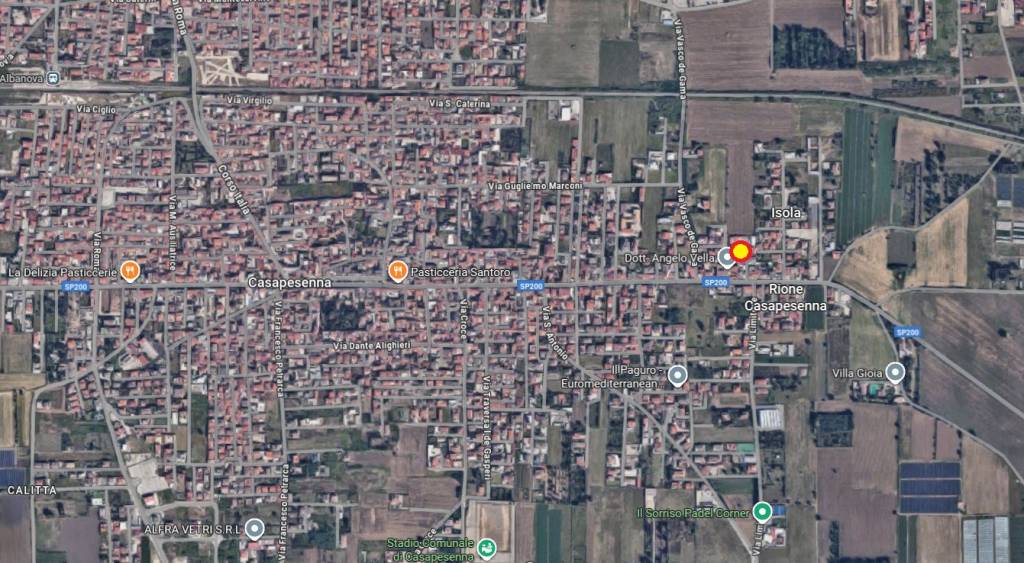Open the Villa Gioia place pin
The image size is (1024, 563).
[895, 373]
